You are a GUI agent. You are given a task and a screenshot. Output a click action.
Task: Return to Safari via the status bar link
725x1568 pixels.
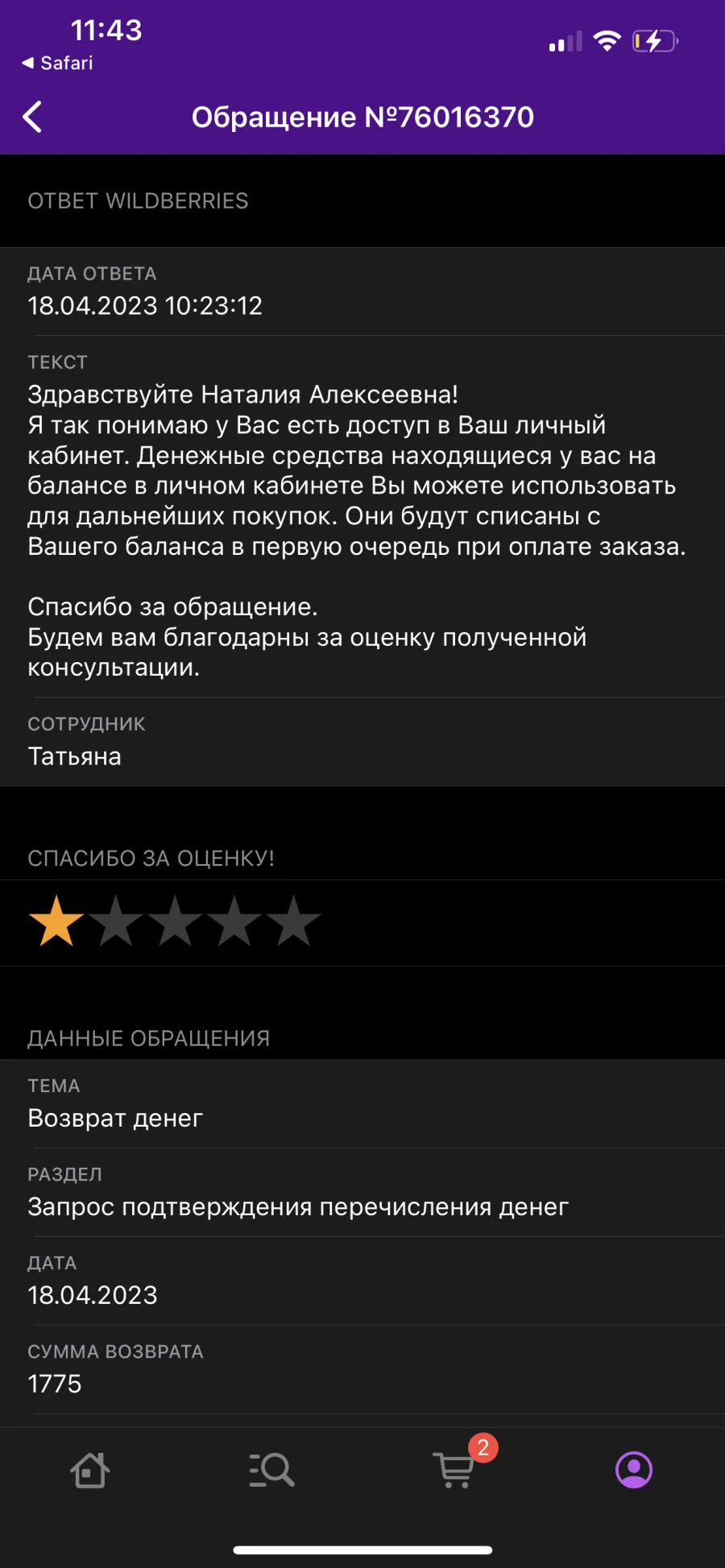click(x=57, y=63)
